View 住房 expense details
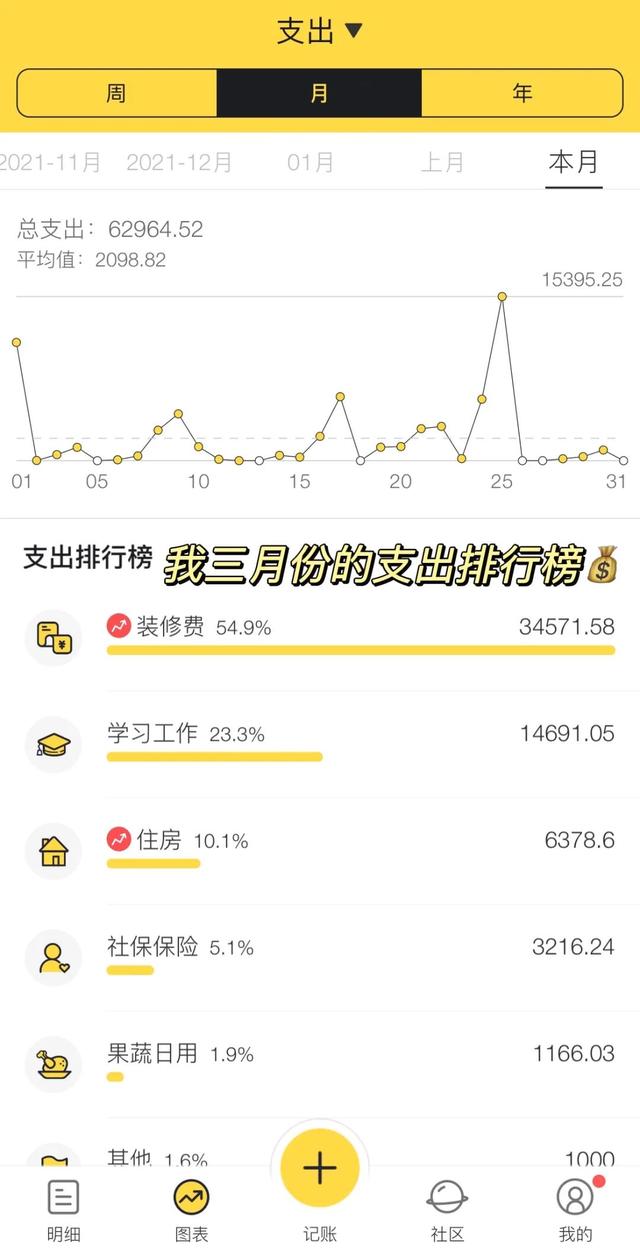The width and height of the screenshot is (640, 1254). (320, 851)
